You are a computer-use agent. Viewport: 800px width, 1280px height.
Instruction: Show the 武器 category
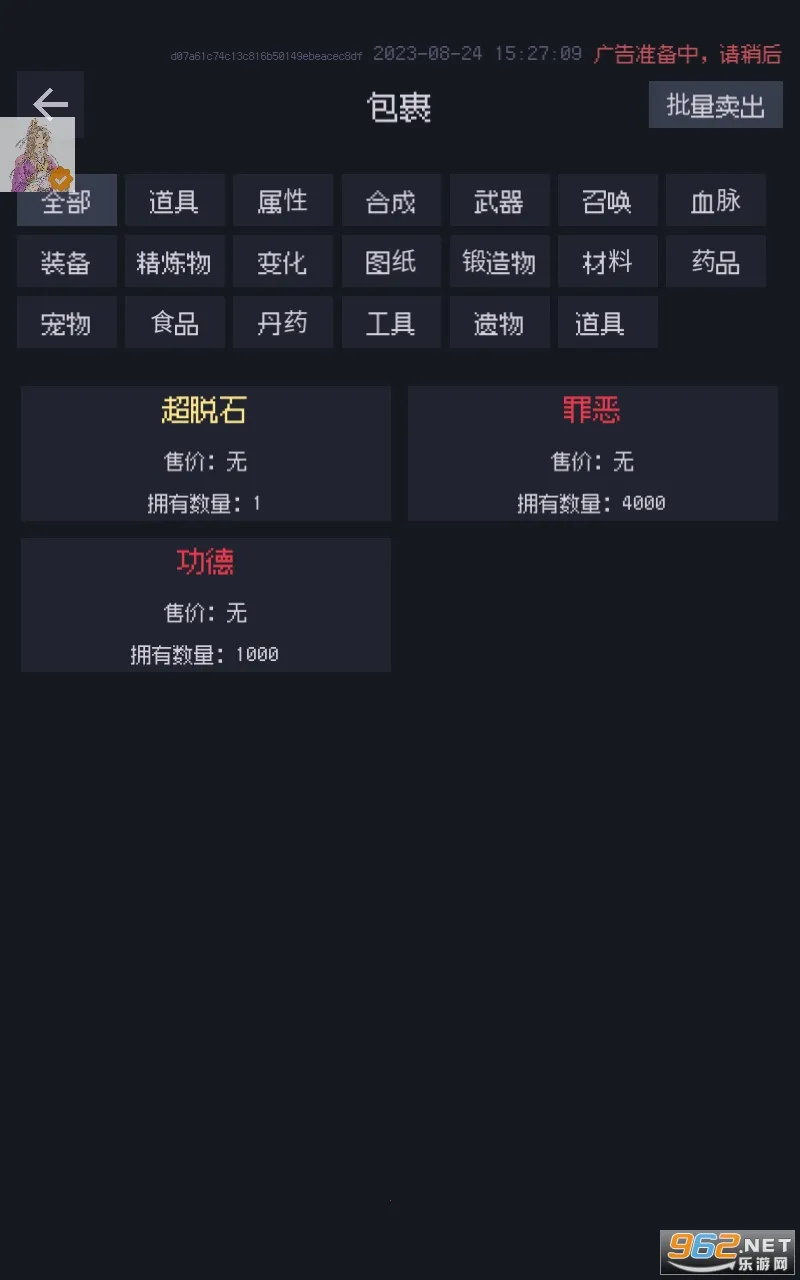(499, 201)
